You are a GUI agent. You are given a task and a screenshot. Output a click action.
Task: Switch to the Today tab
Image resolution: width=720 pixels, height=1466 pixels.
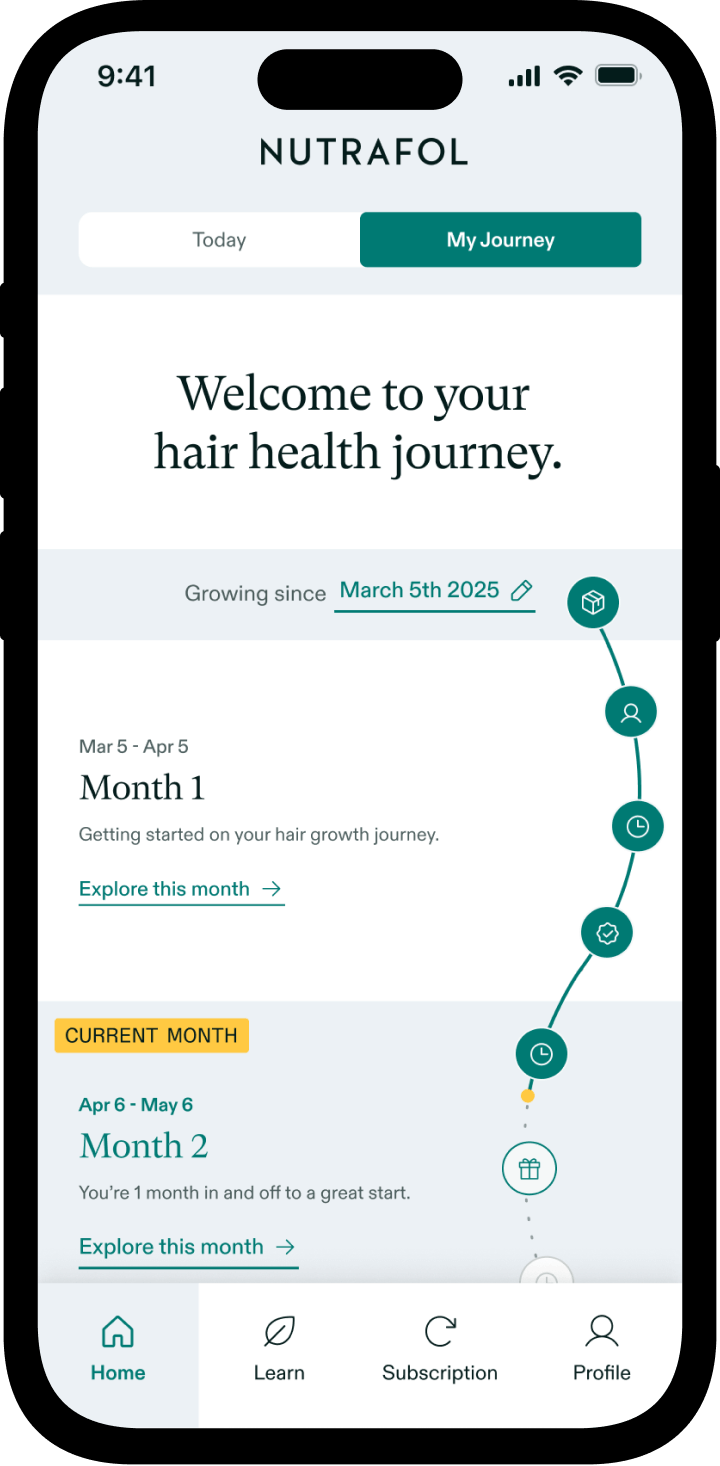219,240
